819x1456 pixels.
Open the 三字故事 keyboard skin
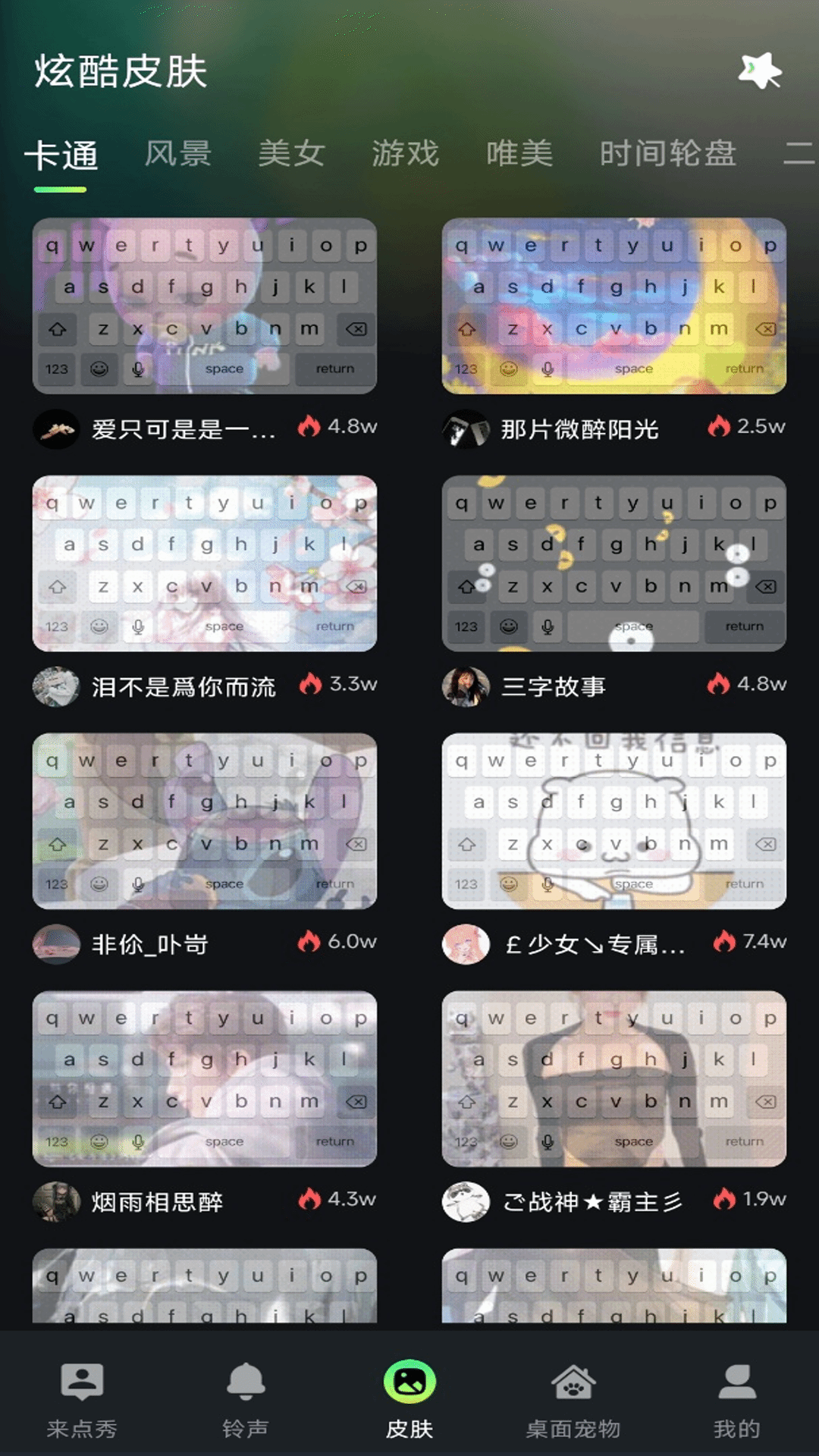[613, 563]
